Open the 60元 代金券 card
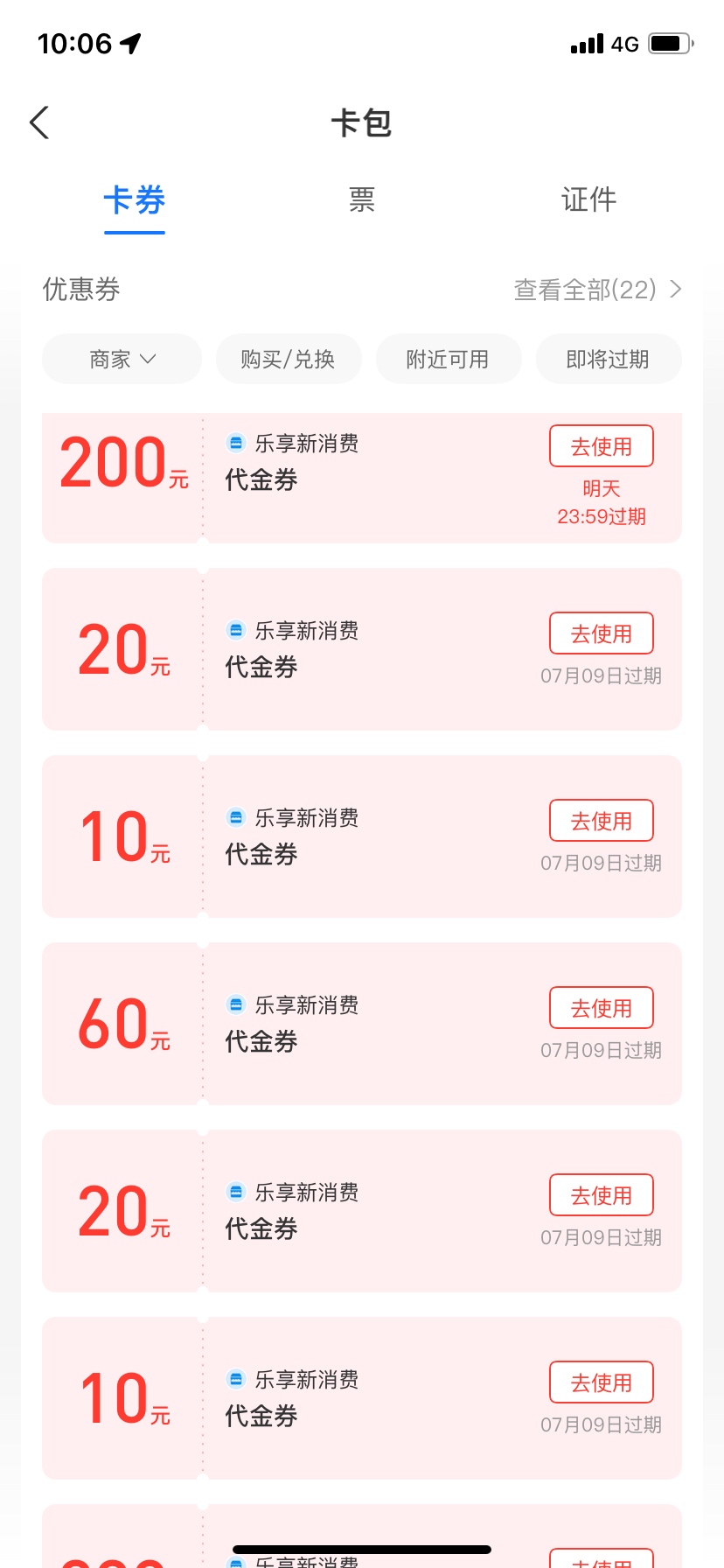 (362, 1024)
